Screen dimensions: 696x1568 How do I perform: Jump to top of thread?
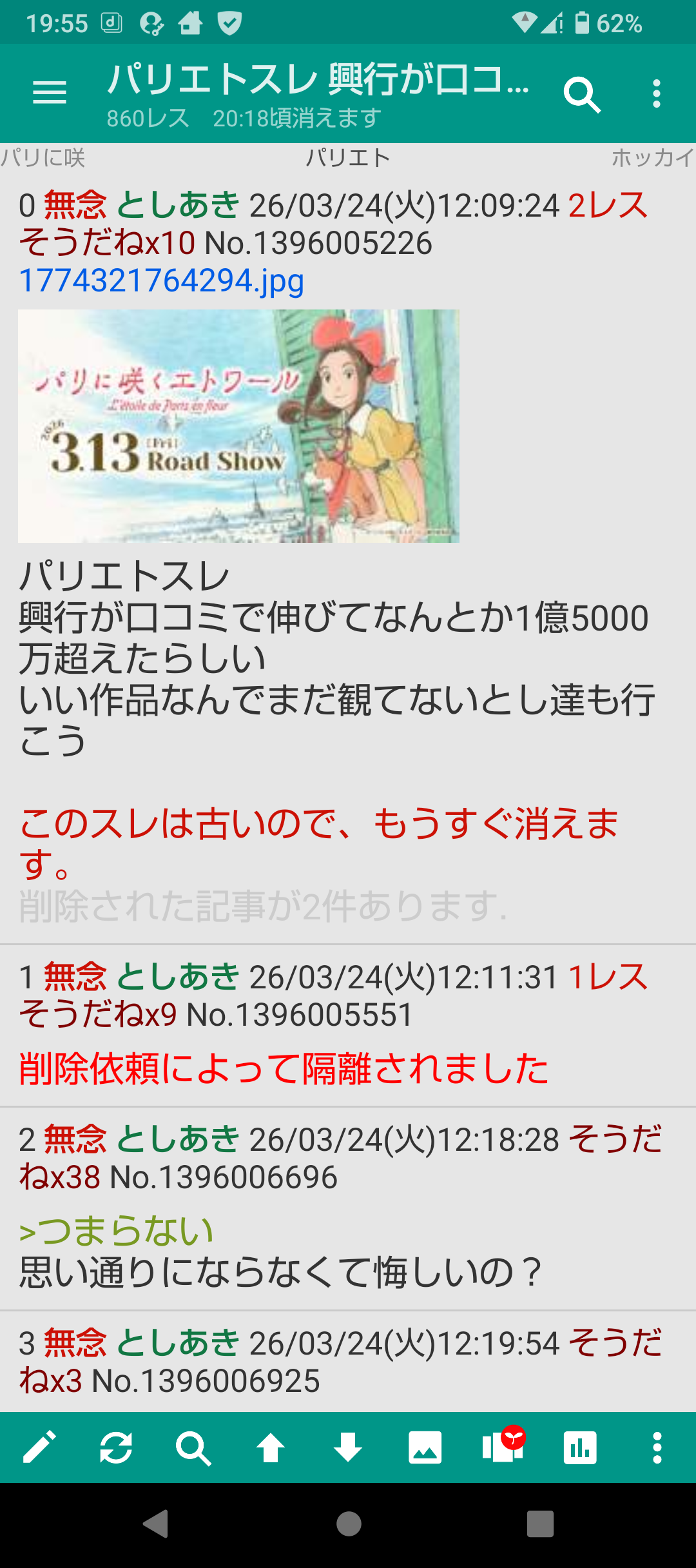click(271, 1448)
